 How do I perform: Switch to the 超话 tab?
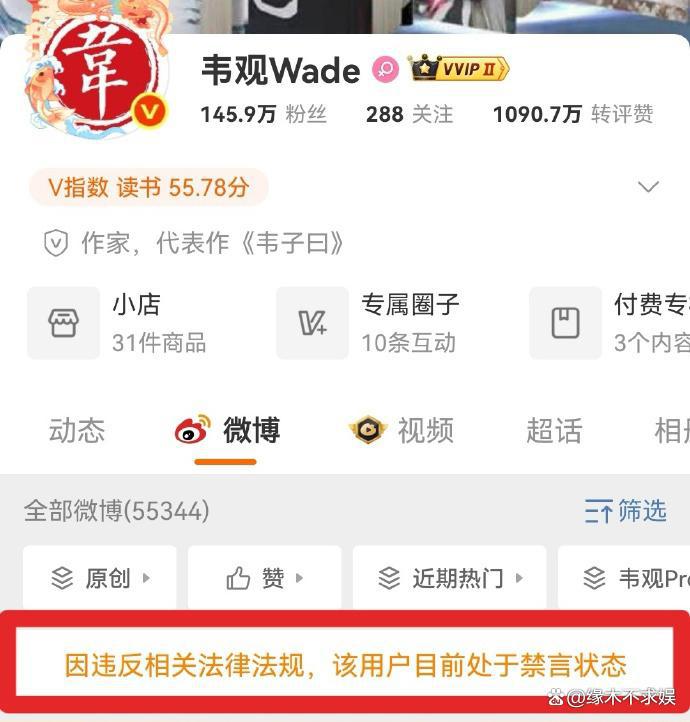pyautogui.click(x=553, y=431)
